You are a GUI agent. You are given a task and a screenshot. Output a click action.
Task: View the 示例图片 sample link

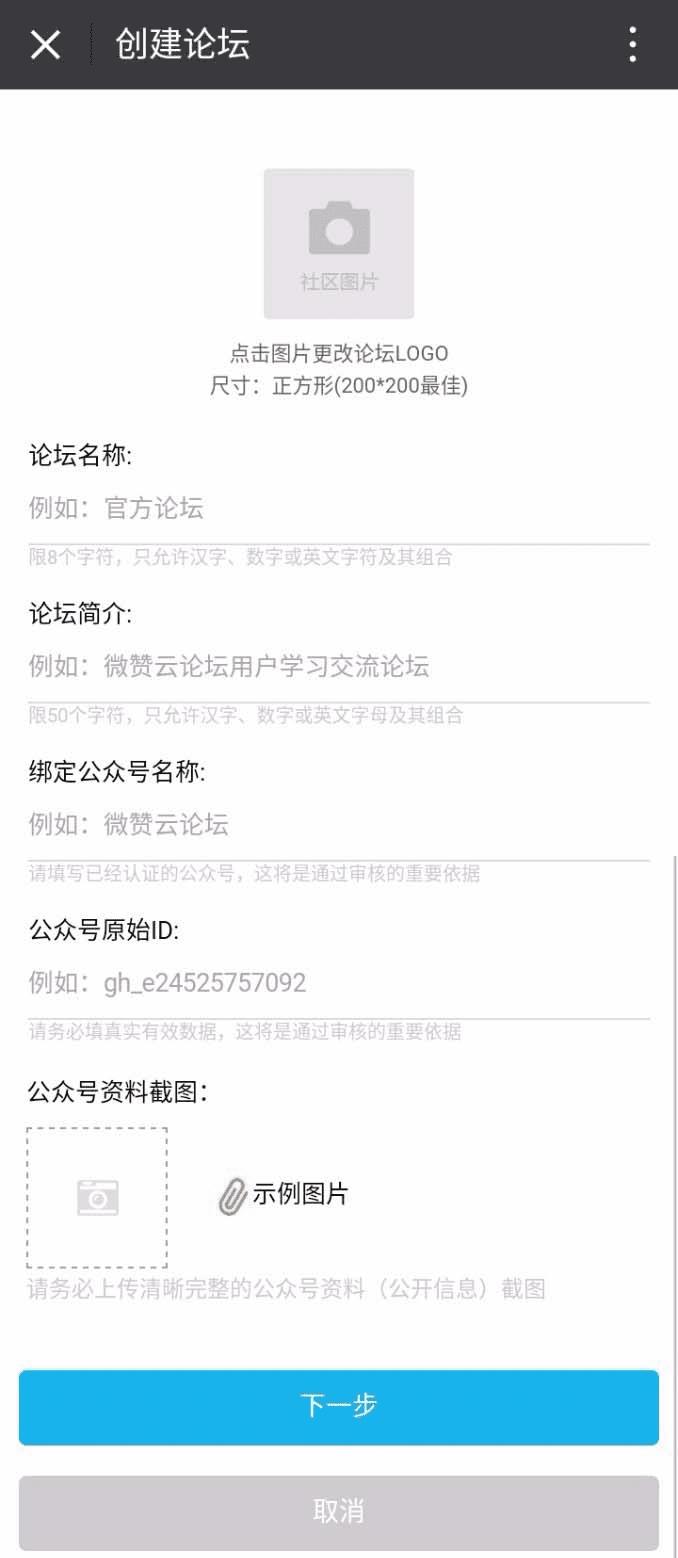pyautogui.click(x=285, y=1194)
